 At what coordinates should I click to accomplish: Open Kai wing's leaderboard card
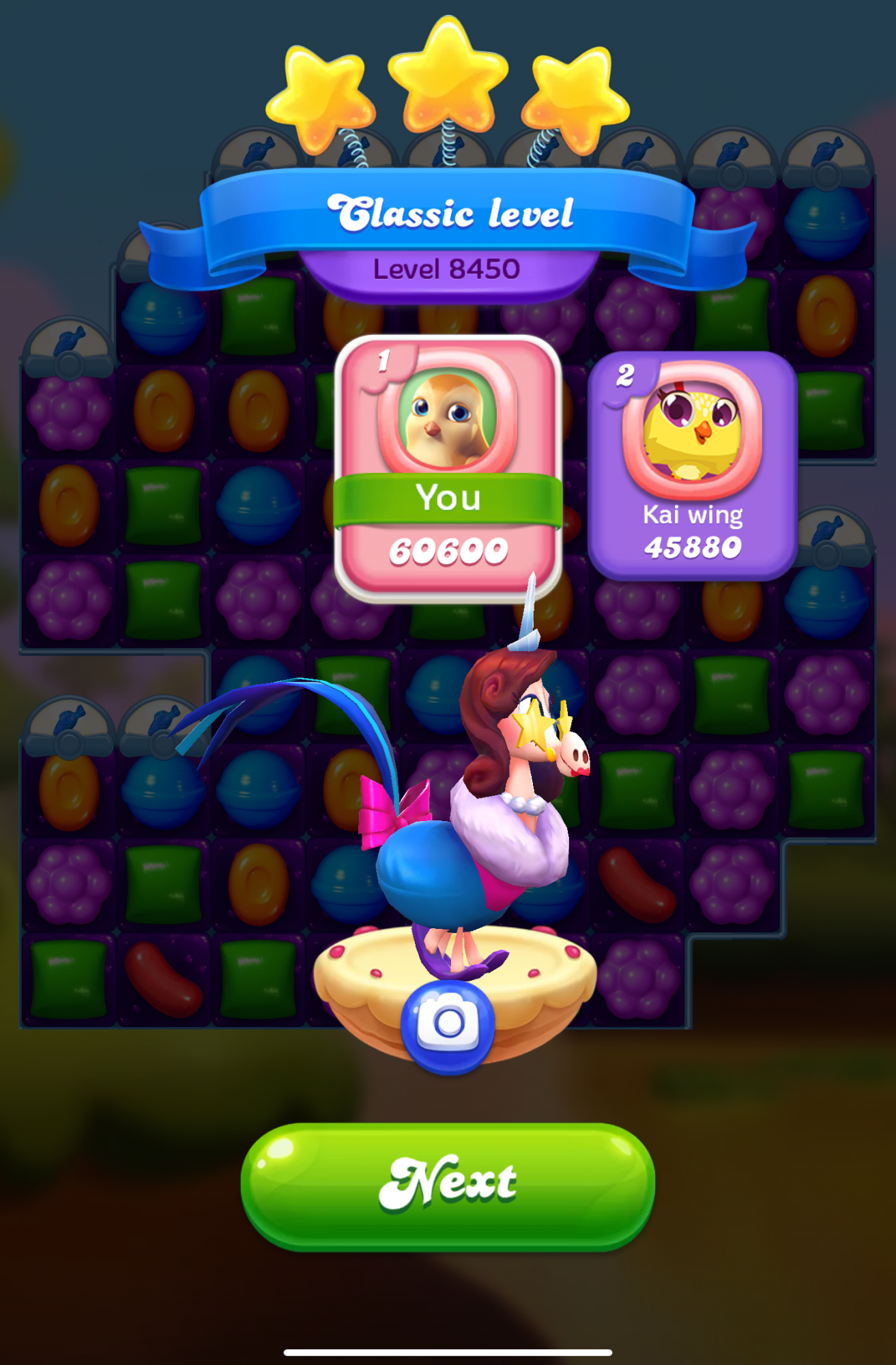pyautogui.click(x=692, y=465)
